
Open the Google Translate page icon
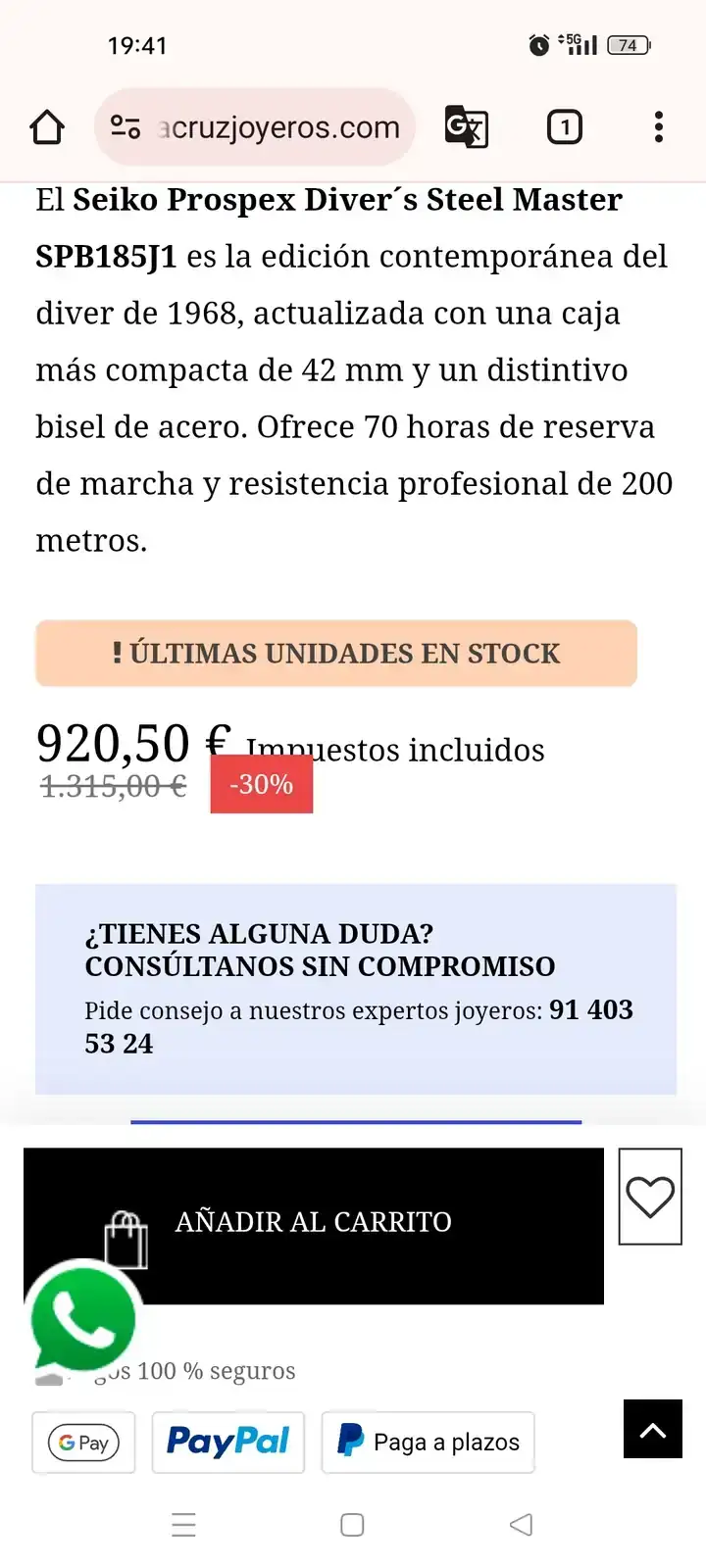point(467,126)
